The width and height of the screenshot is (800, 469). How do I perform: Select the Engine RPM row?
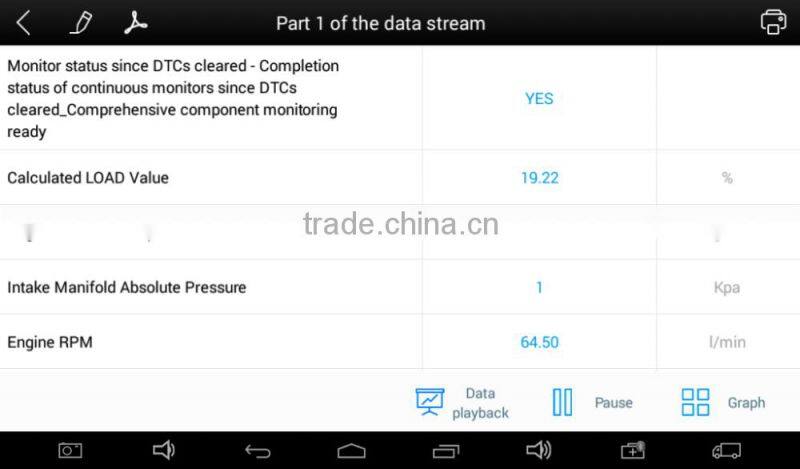click(400, 341)
